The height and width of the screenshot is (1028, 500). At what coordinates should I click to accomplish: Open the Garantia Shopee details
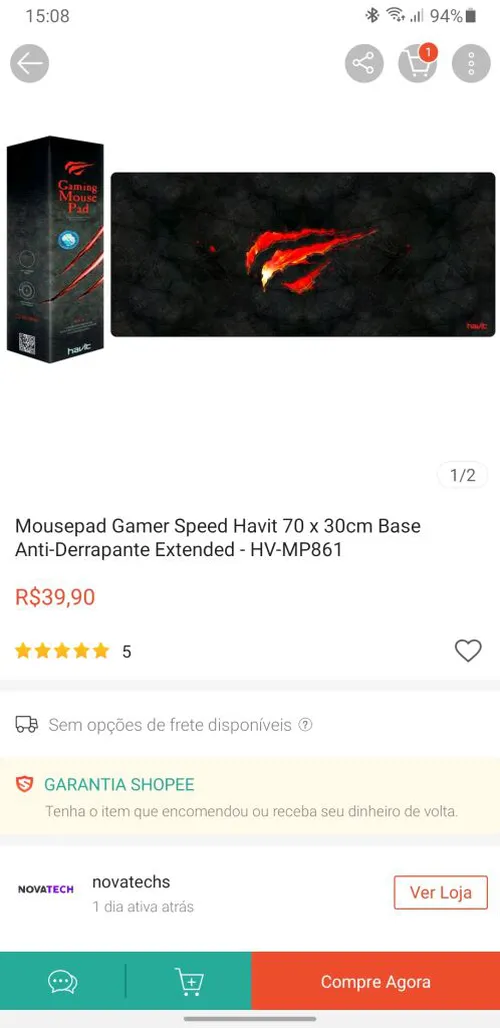tap(250, 797)
